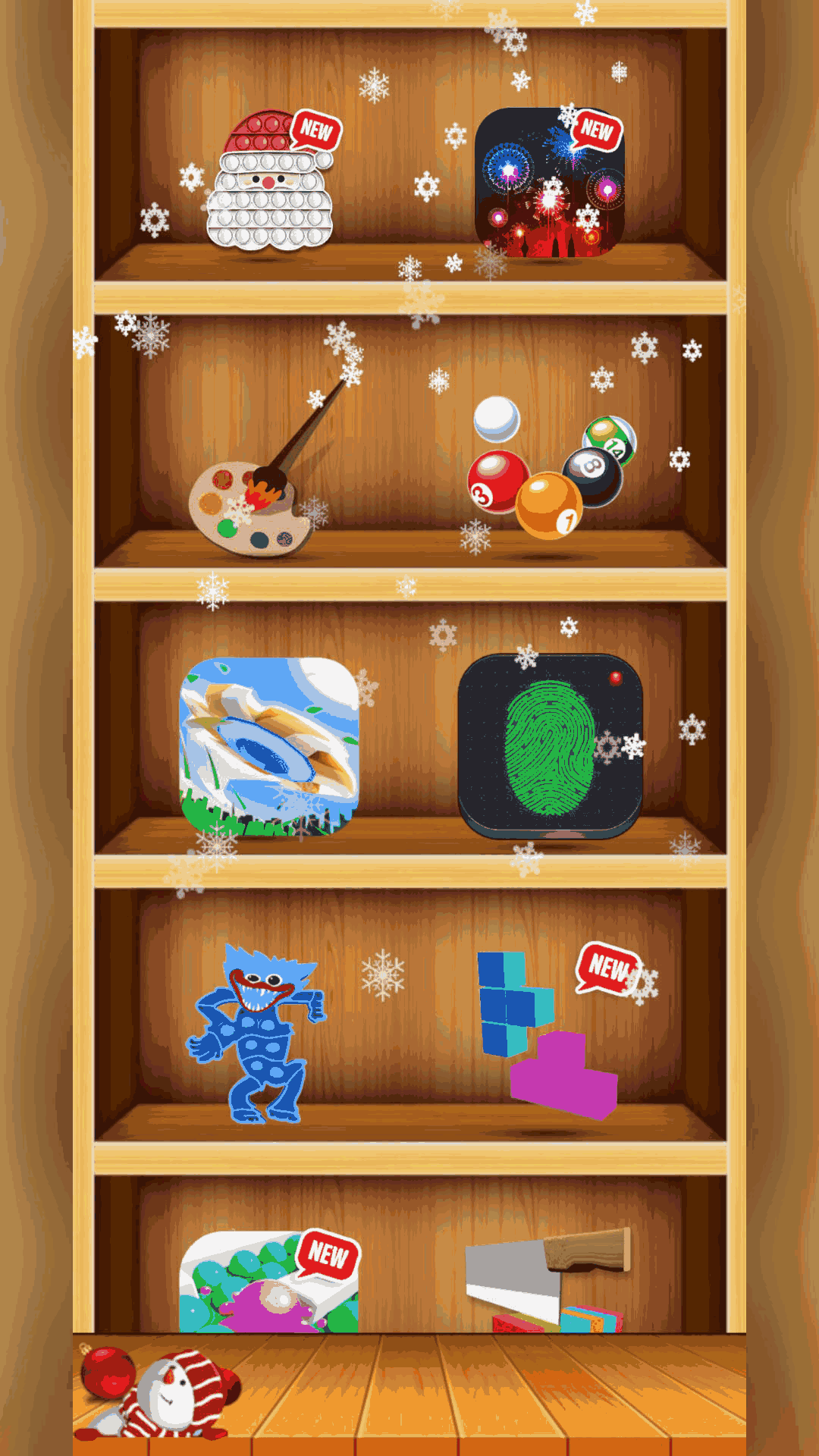This screenshot has height=1456, width=819.
Task: Select the green fingerprint scanner
Action: pos(550,747)
